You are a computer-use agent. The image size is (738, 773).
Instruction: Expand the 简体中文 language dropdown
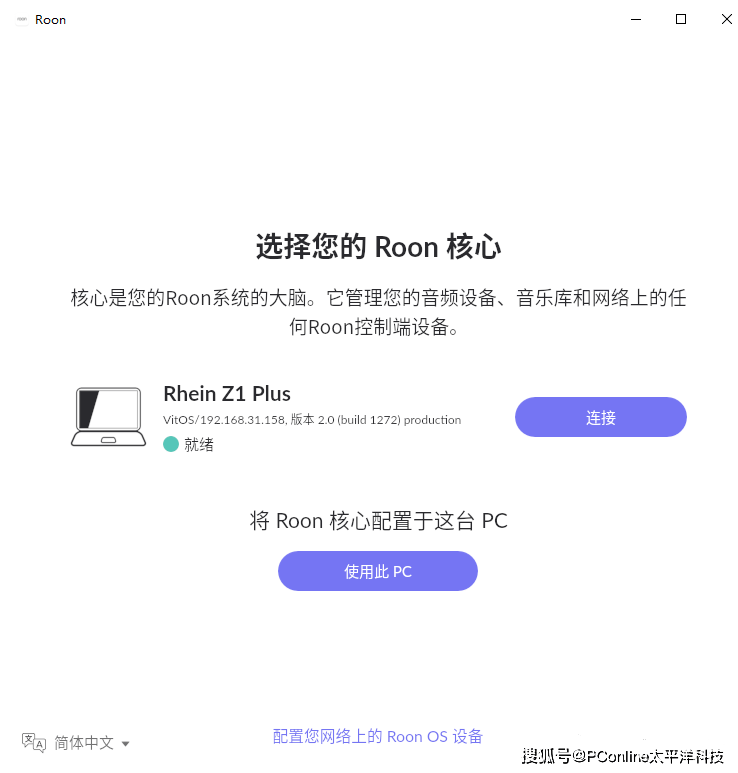pyautogui.click(x=90, y=743)
